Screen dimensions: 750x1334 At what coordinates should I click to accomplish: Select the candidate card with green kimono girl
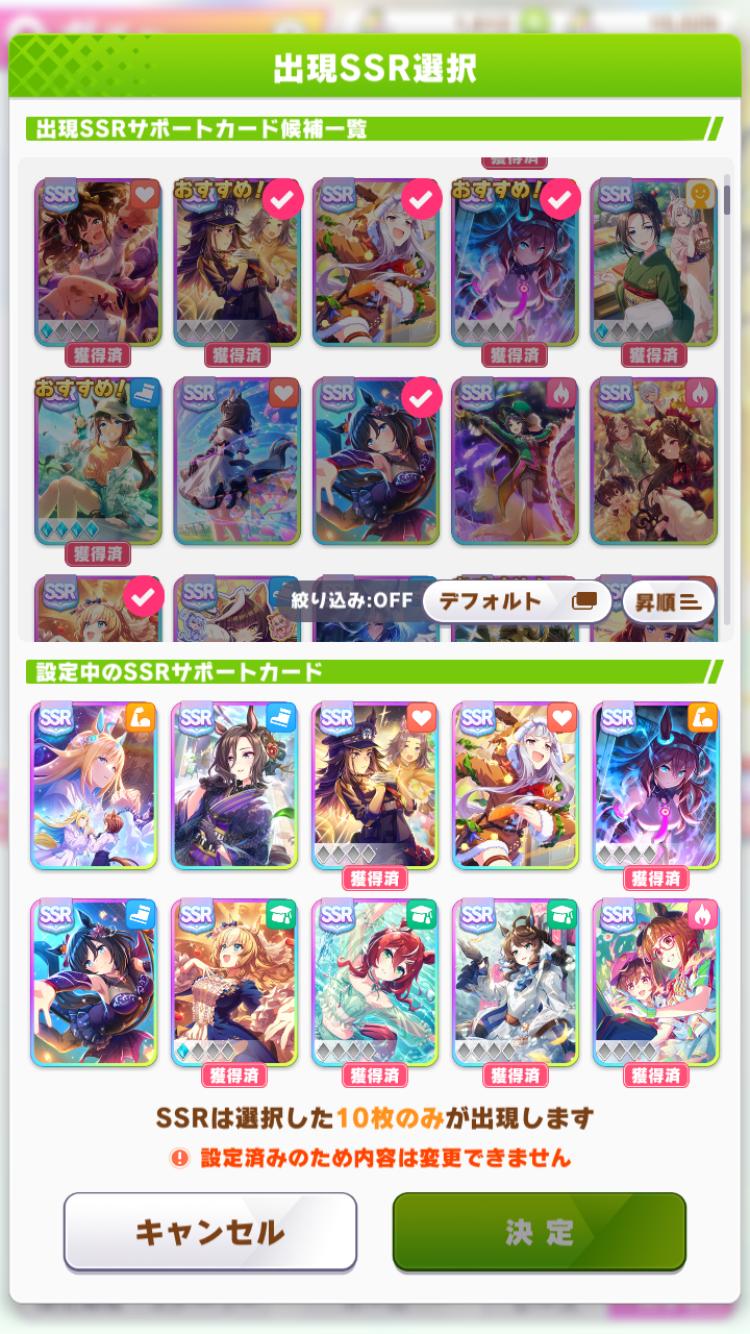pyautogui.click(x=653, y=262)
